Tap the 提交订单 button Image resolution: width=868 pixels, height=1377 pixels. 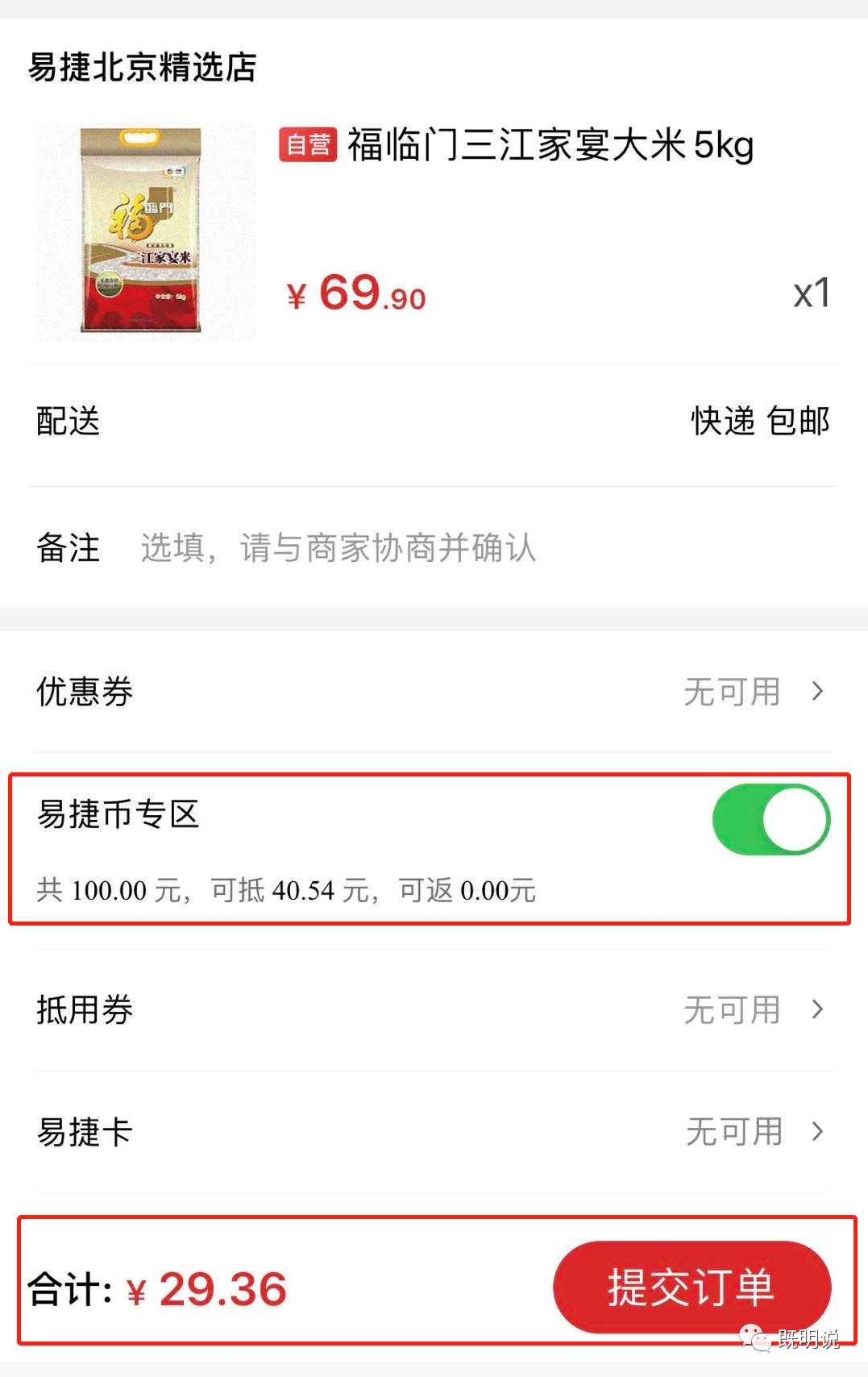[691, 1287]
